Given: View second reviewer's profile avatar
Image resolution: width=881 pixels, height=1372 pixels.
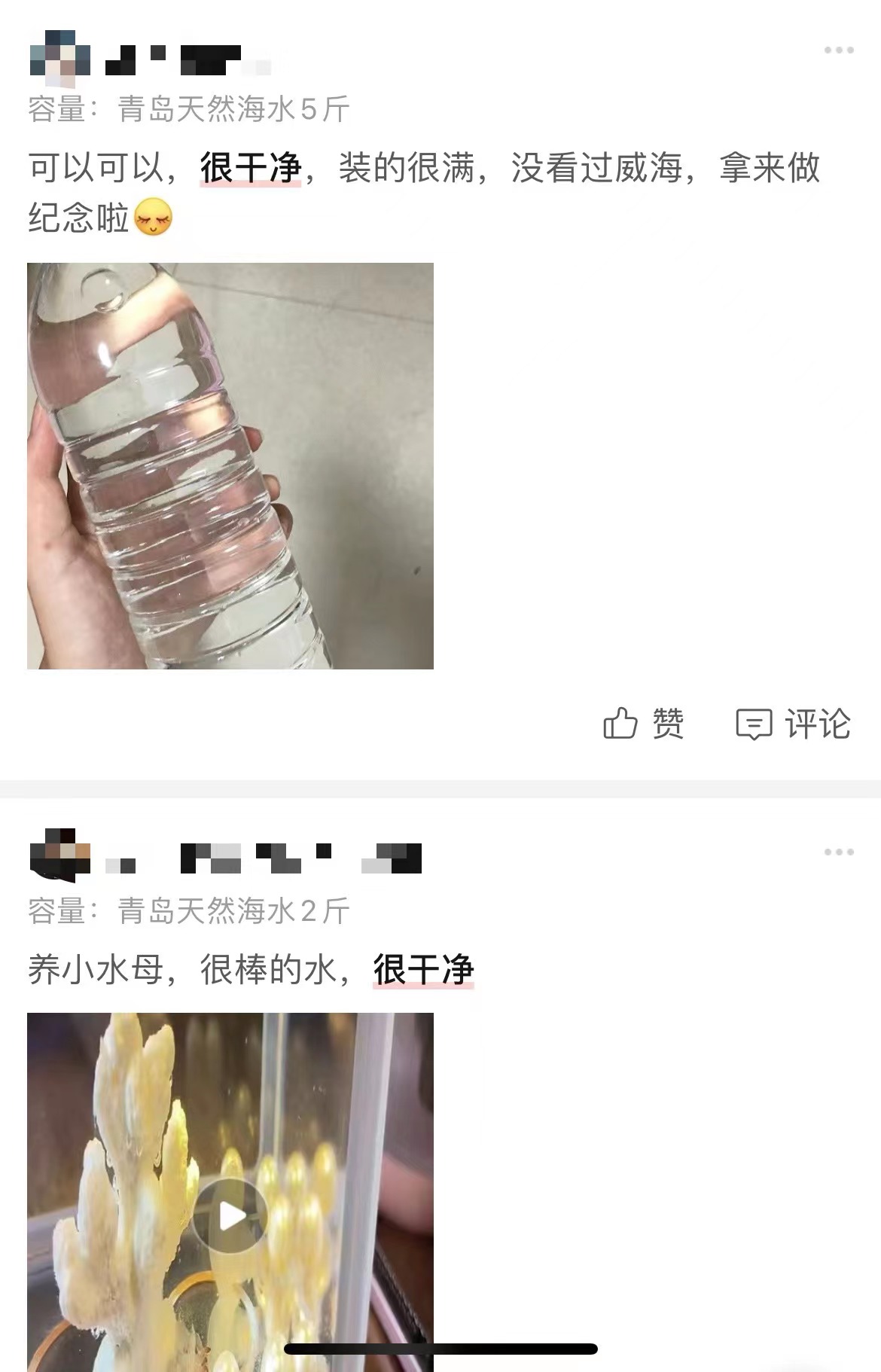Looking at the screenshot, I should tap(59, 855).
